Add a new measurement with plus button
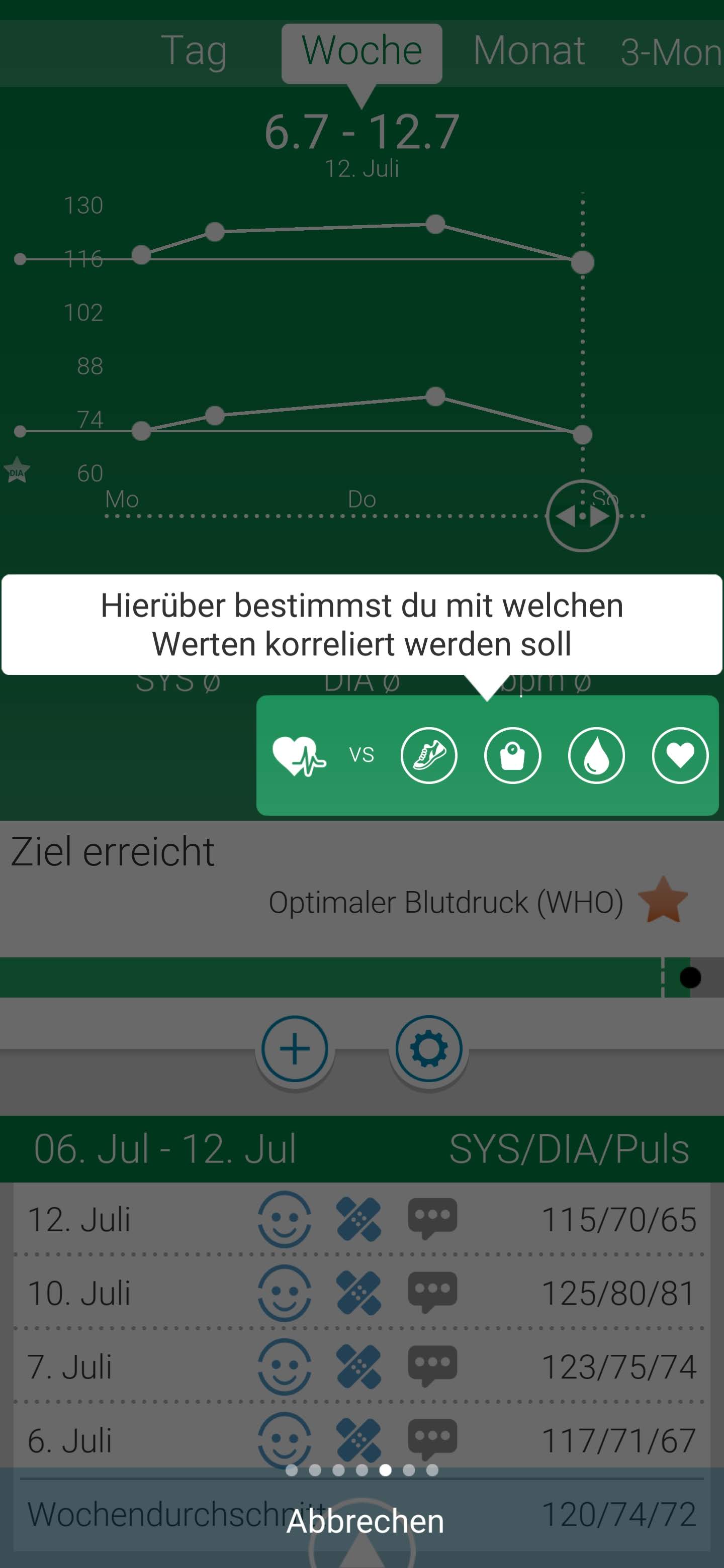Image resolution: width=724 pixels, height=1568 pixels. [295, 1049]
